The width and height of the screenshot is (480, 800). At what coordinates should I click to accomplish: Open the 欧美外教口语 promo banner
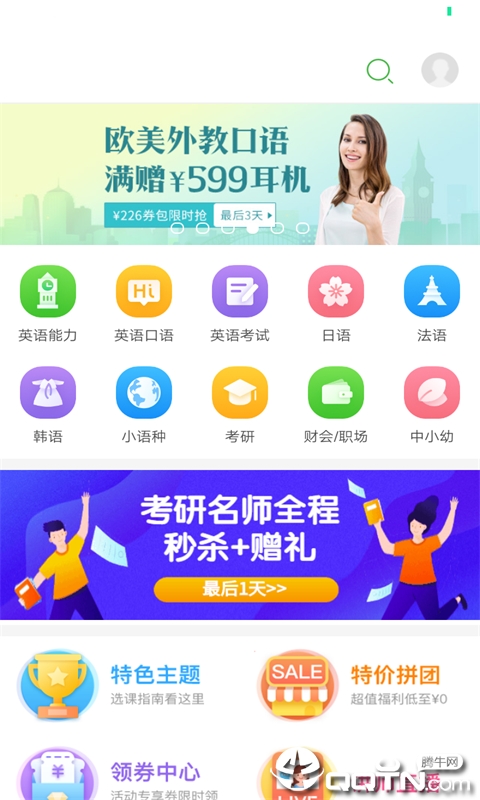pyautogui.click(x=240, y=174)
